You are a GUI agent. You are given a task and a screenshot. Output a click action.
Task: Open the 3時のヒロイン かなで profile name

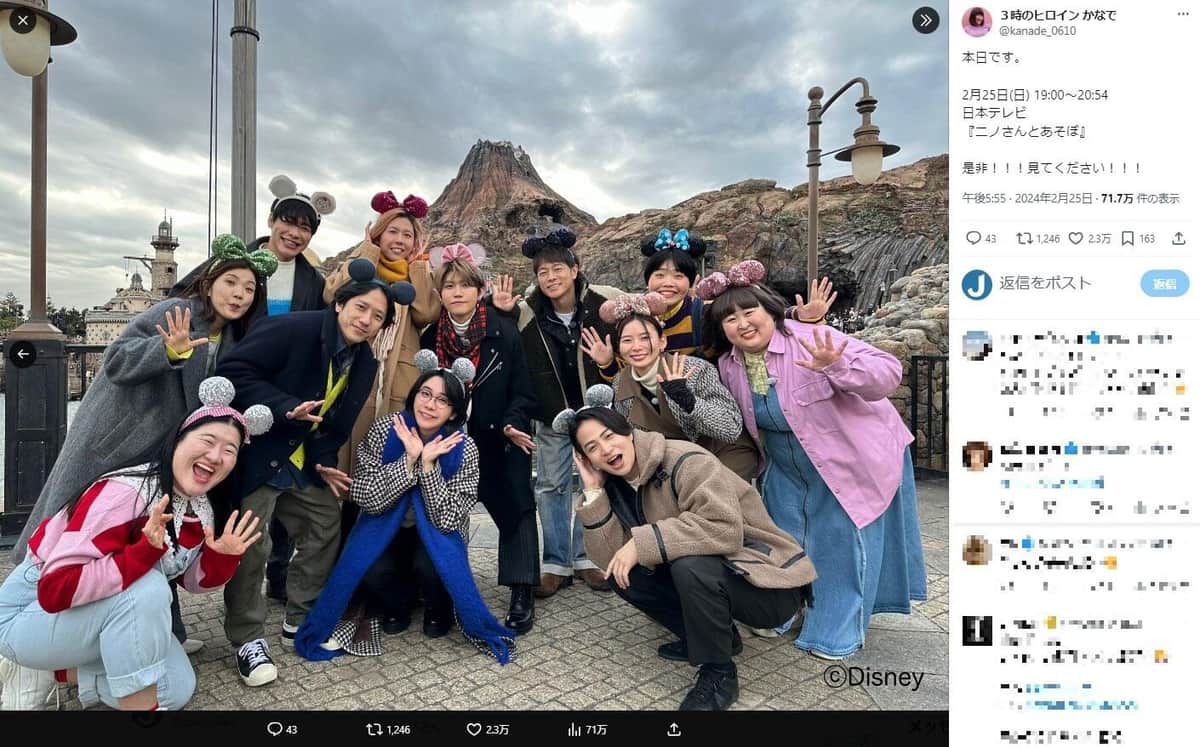(1057, 14)
